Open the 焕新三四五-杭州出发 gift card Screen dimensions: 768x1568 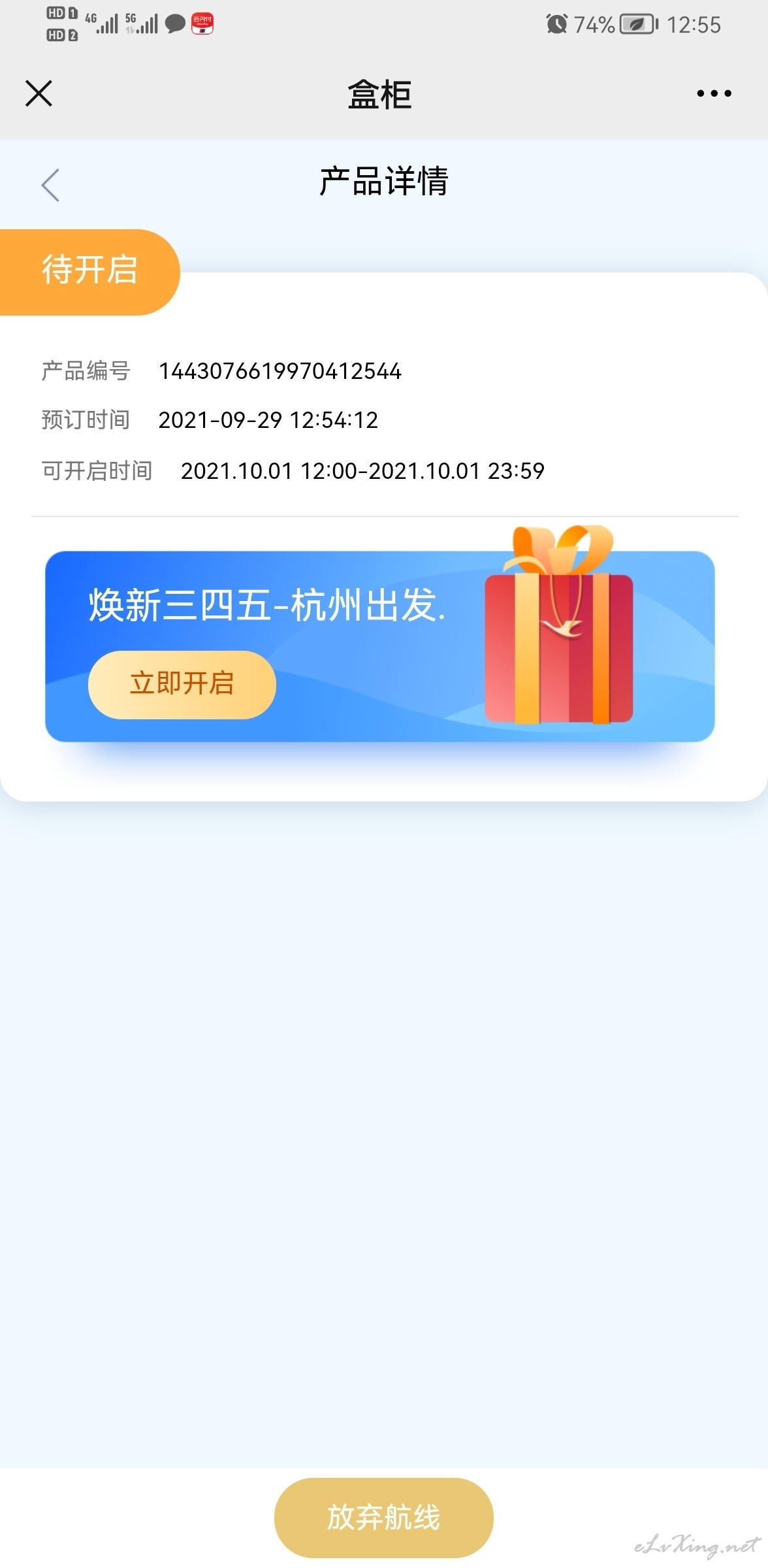pyautogui.click(x=379, y=646)
